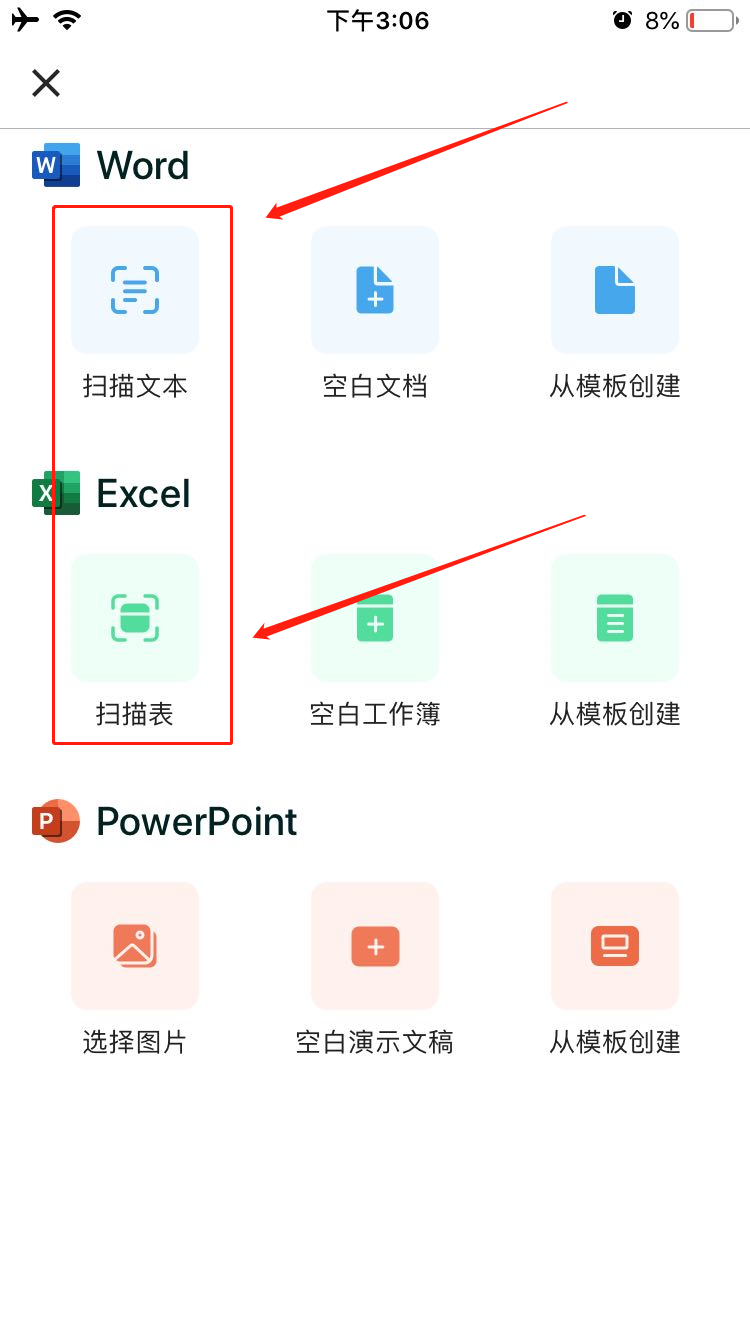Tap the scan text icon under Word
This screenshot has height=1334, width=750.
pos(134,290)
